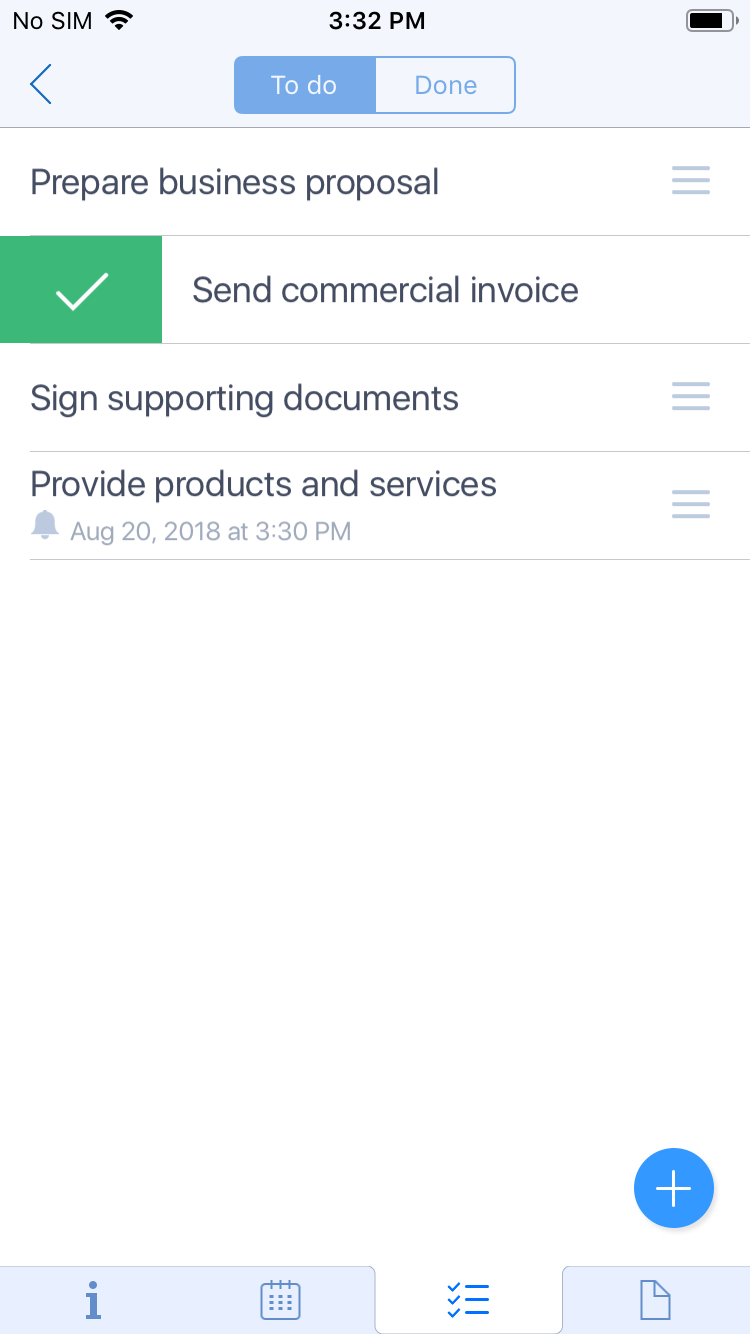Select the To do segment
Viewport: 750px width, 1334px height.
tap(305, 85)
